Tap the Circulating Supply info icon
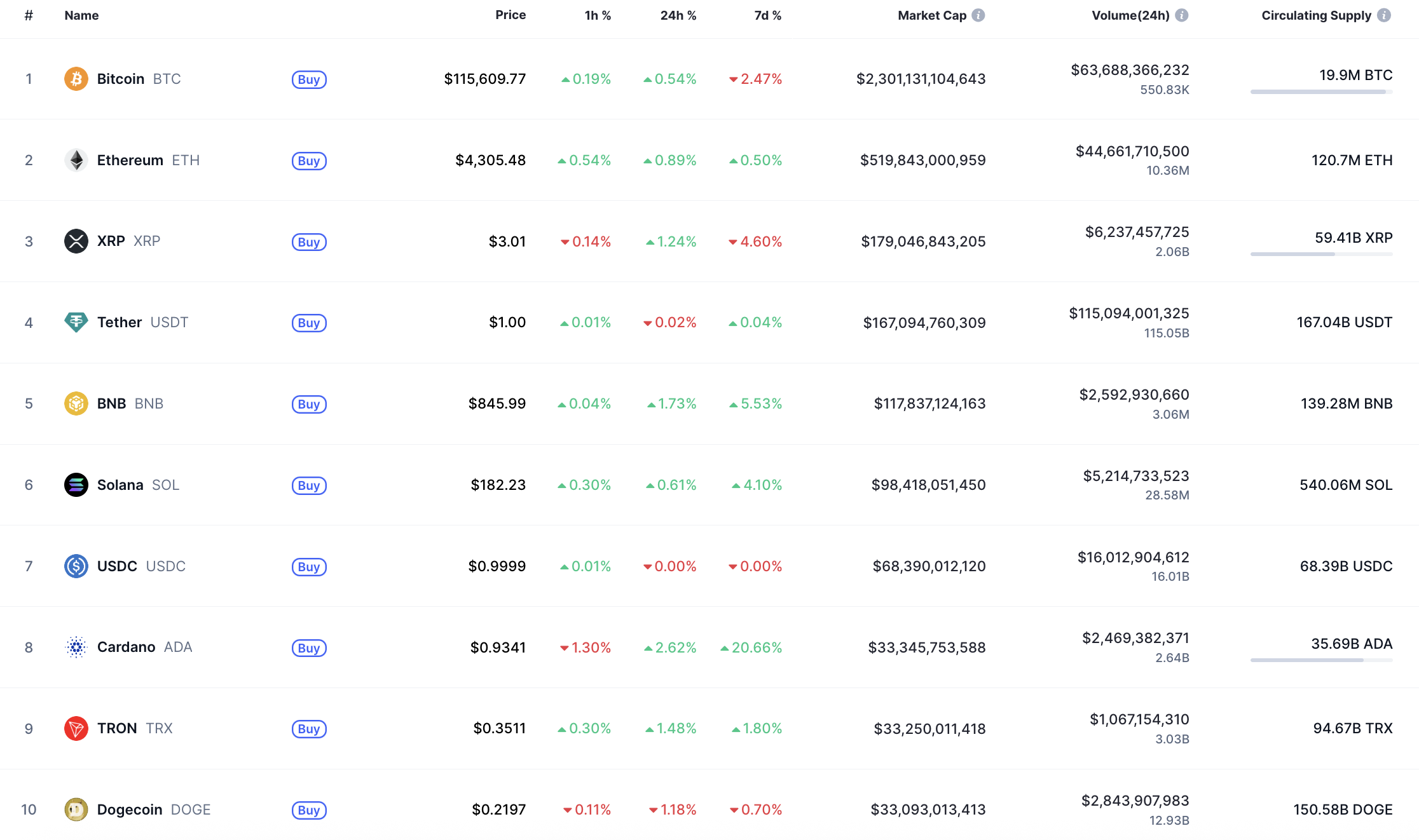The width and height of the screenshot is (1419, 840). pyautogui.click(x=1383, y=15)
